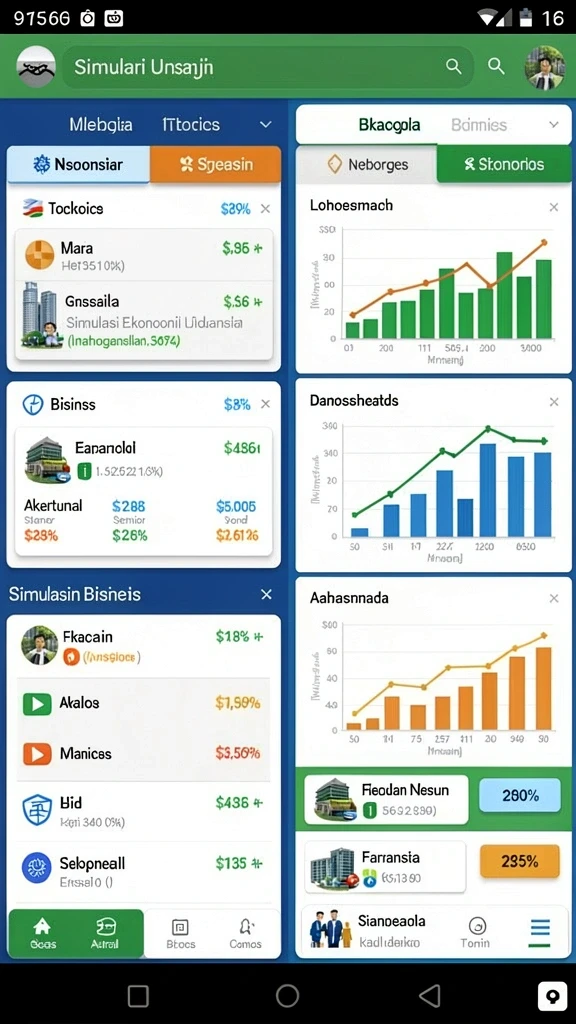Go to the Btocs bottom tab
The image size is (576, 1024).
pyautogui.click(x=181, y=934)
